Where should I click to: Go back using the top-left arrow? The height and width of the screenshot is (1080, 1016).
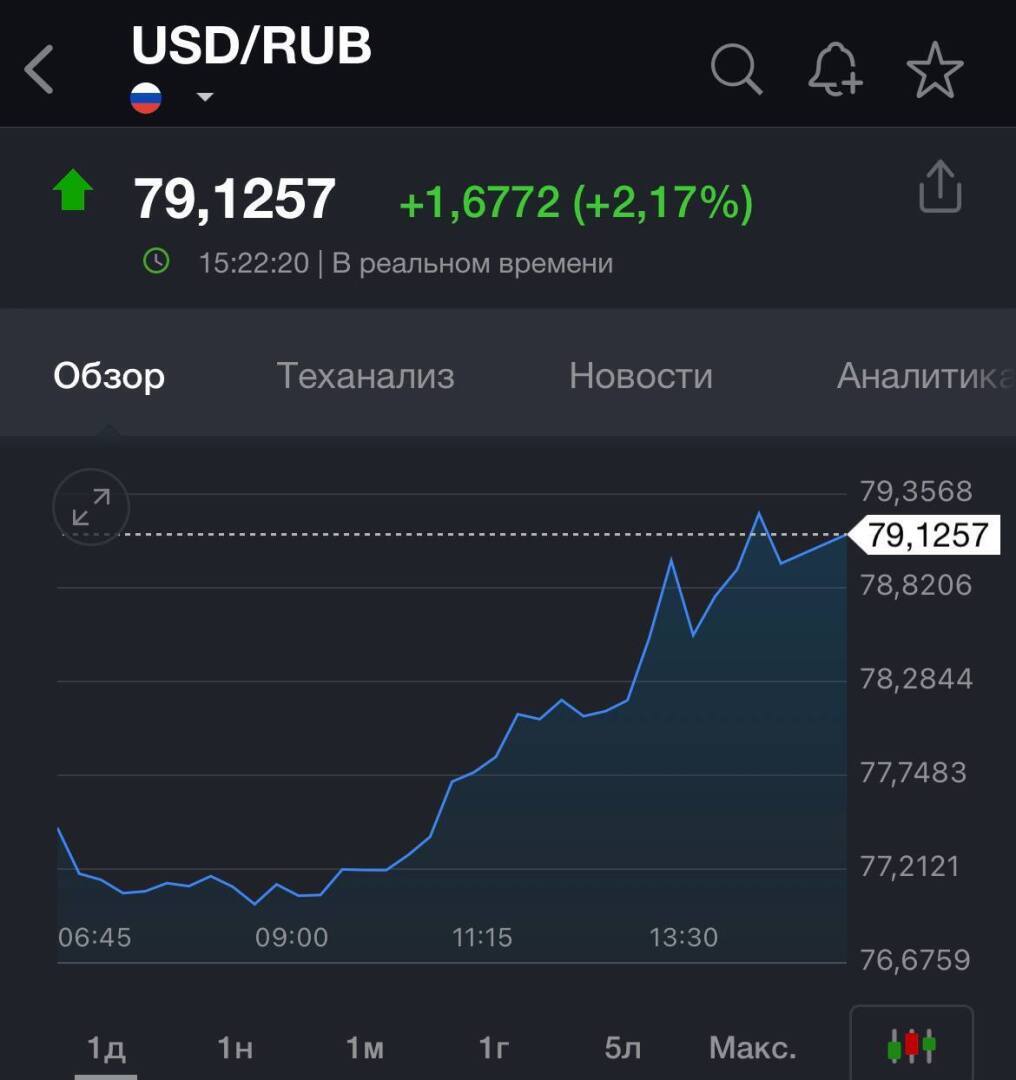pyautogui.click(x=39, y=71)
